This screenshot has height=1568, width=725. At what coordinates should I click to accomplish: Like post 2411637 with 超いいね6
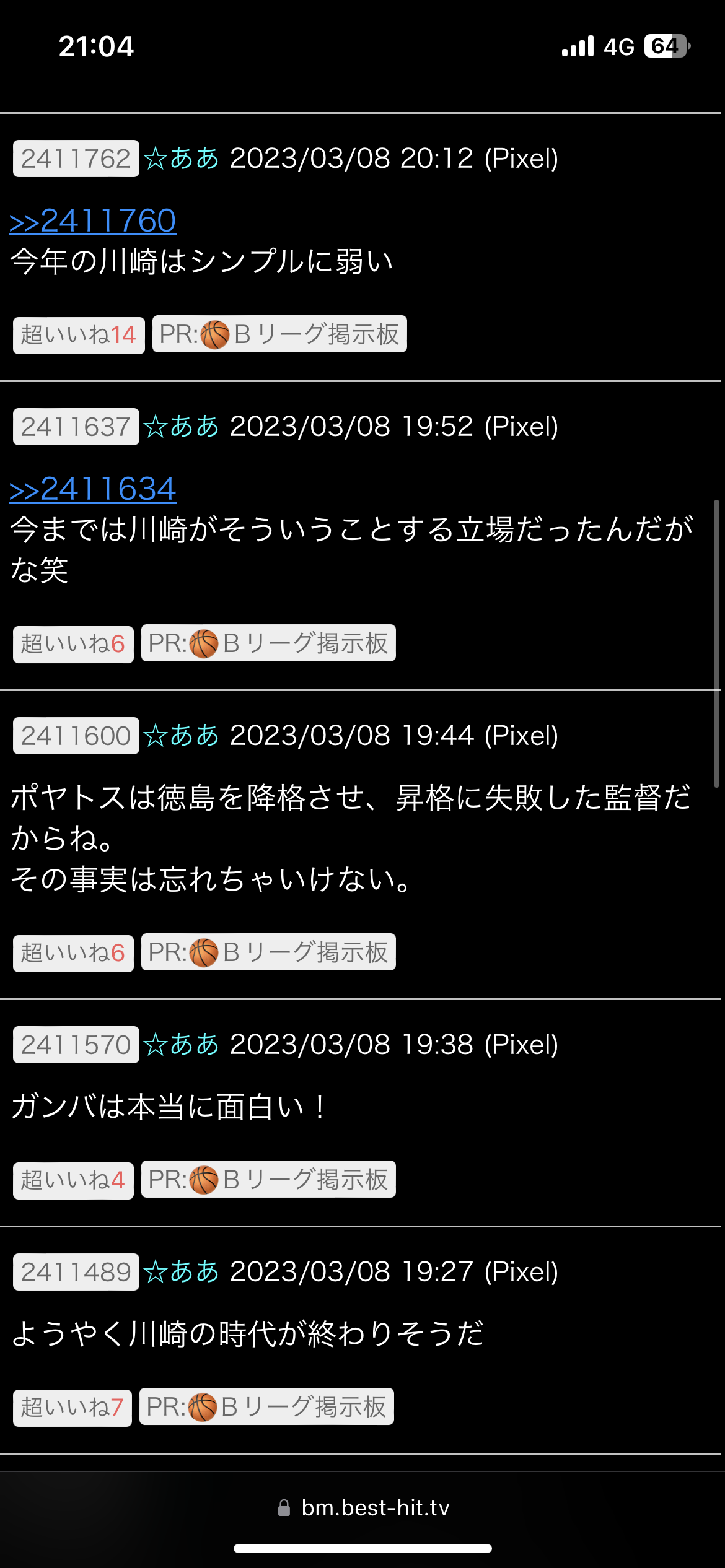click(73, 644)
